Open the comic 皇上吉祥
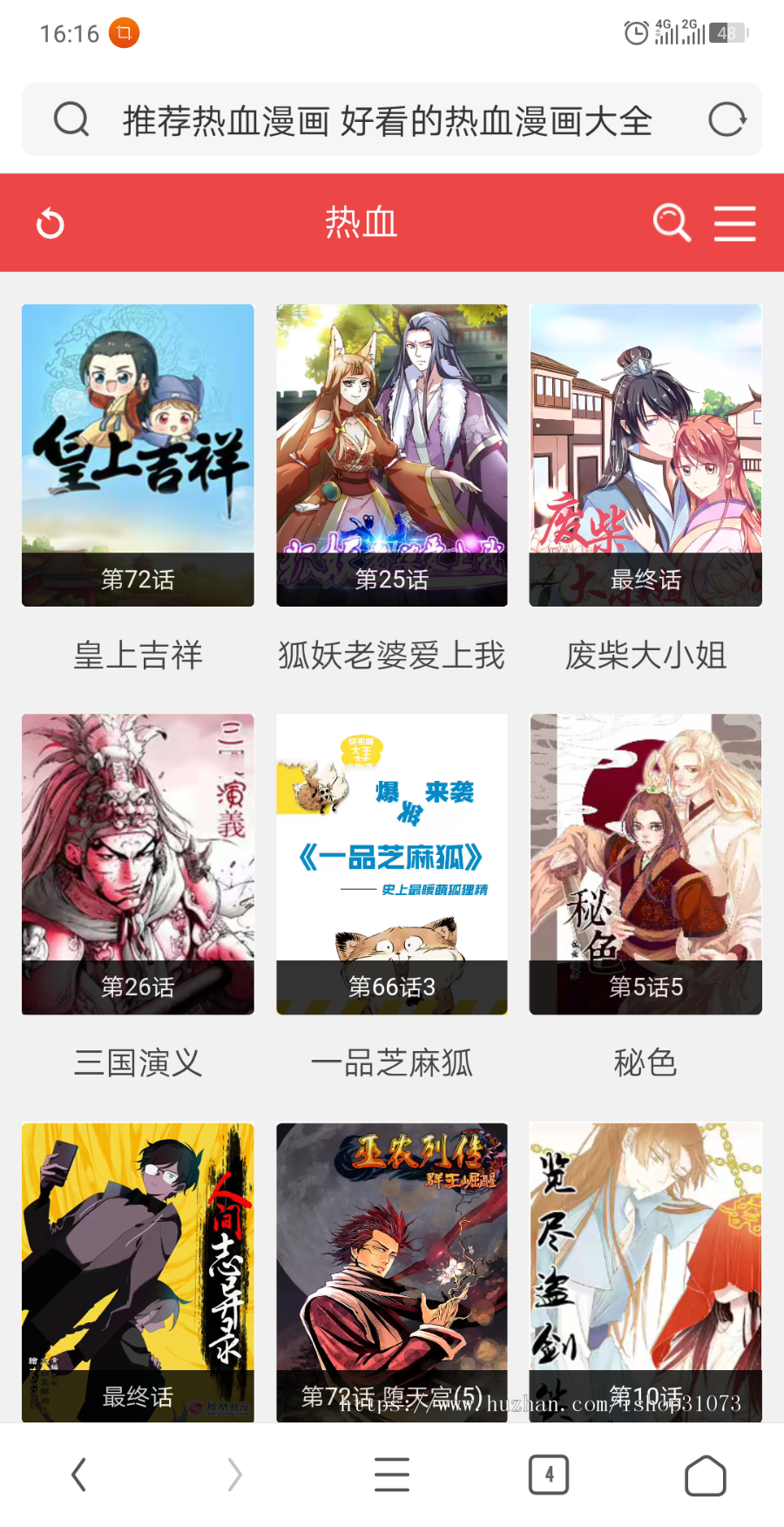The height and width of the screenshot is (1527, 784). coord(138,455)
